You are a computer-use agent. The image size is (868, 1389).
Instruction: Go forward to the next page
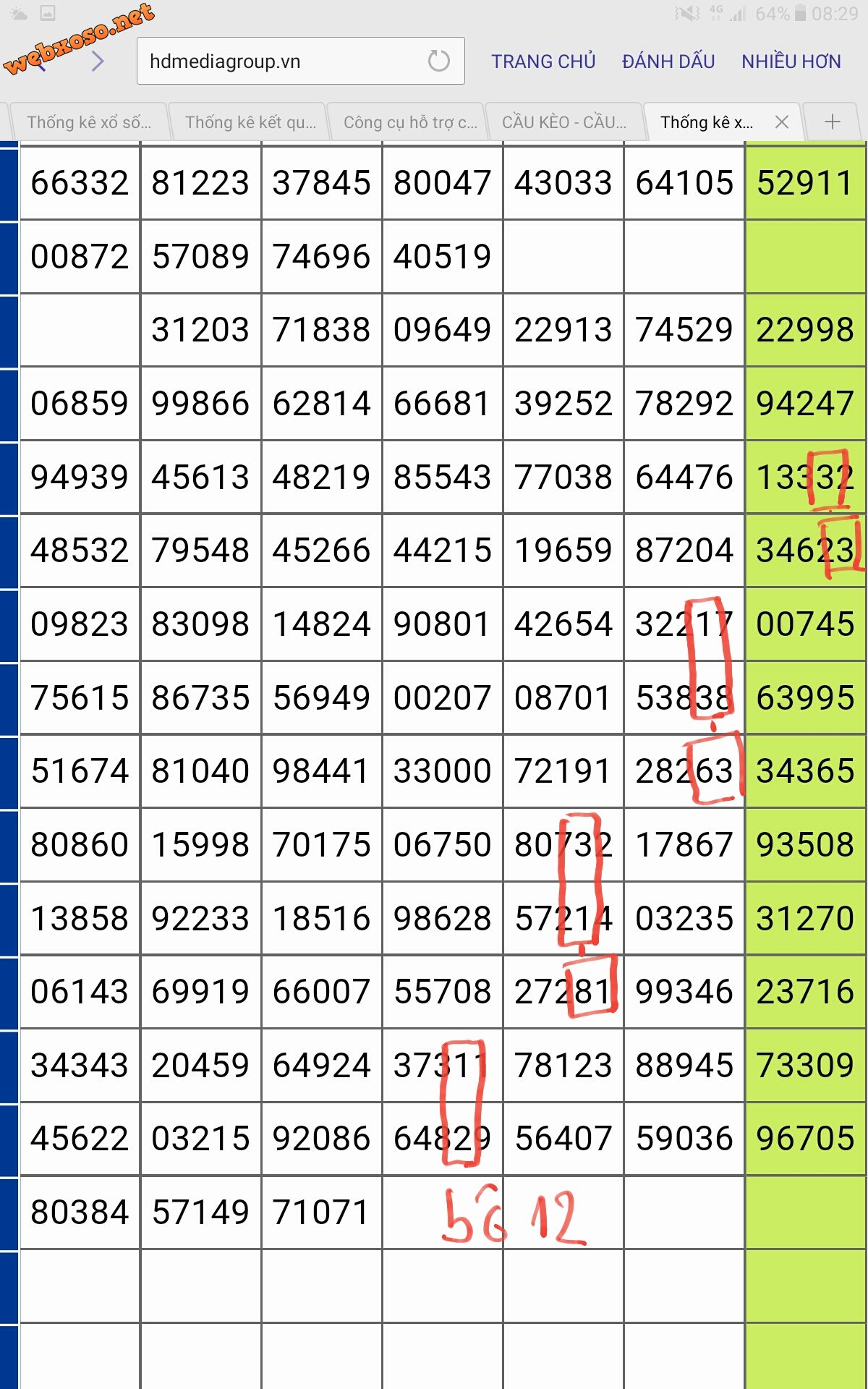[98, 61]
